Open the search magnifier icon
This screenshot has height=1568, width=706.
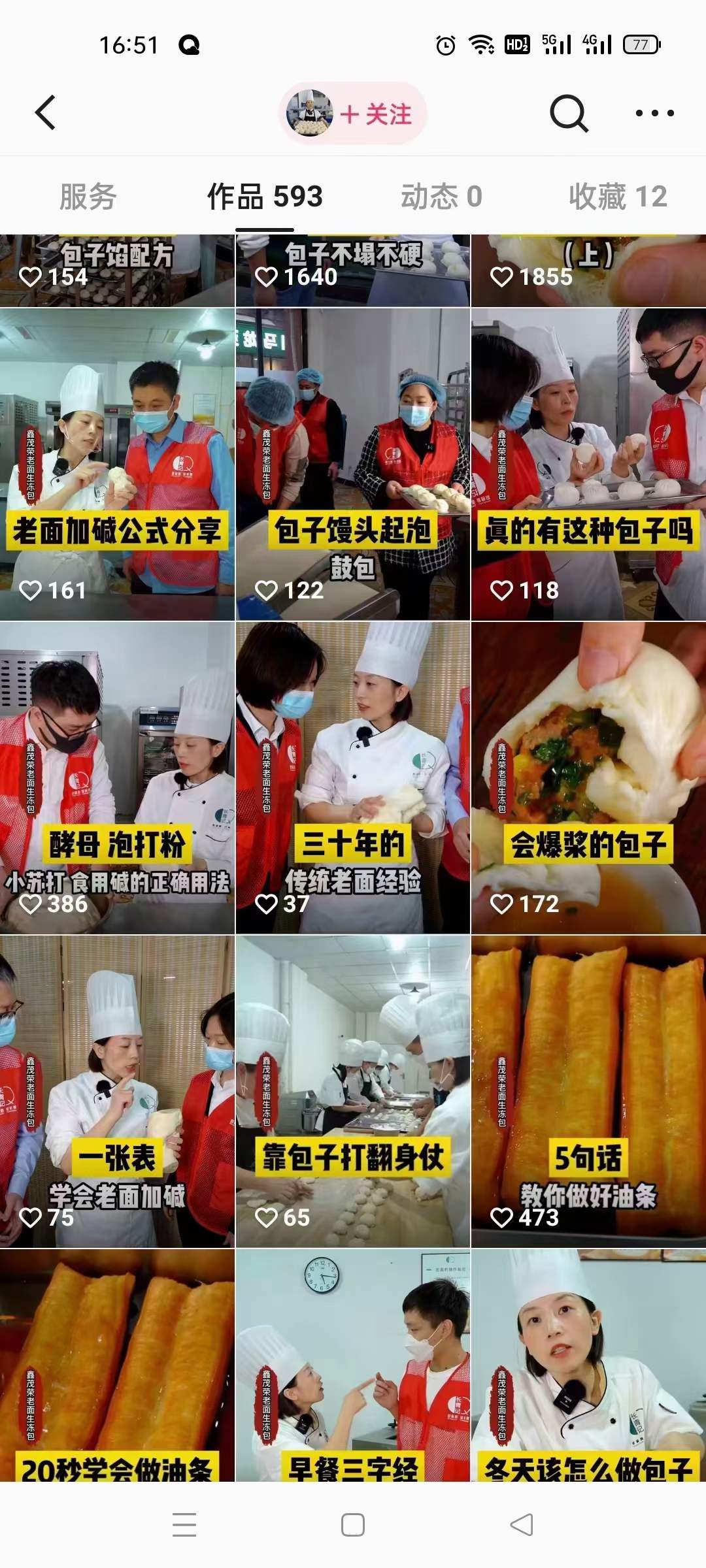pos(568,114)
